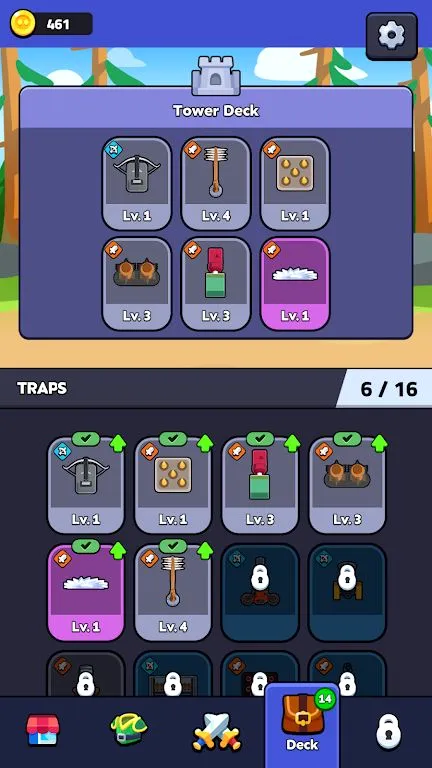Image resolution: width=432 pixels, height=768 pixels.
Task: Open the settings gear
Action: [x=391, y=36]
